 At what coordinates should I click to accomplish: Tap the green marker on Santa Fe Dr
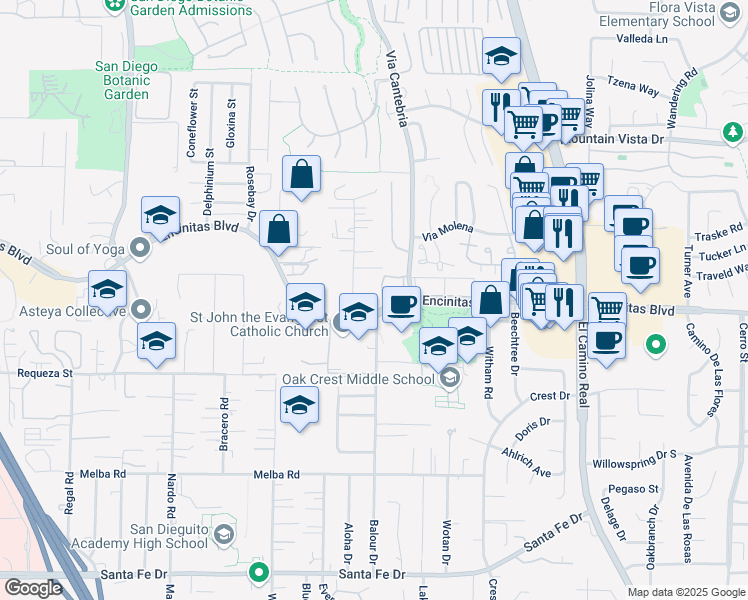pyautogui.click(x=259, y=572)
